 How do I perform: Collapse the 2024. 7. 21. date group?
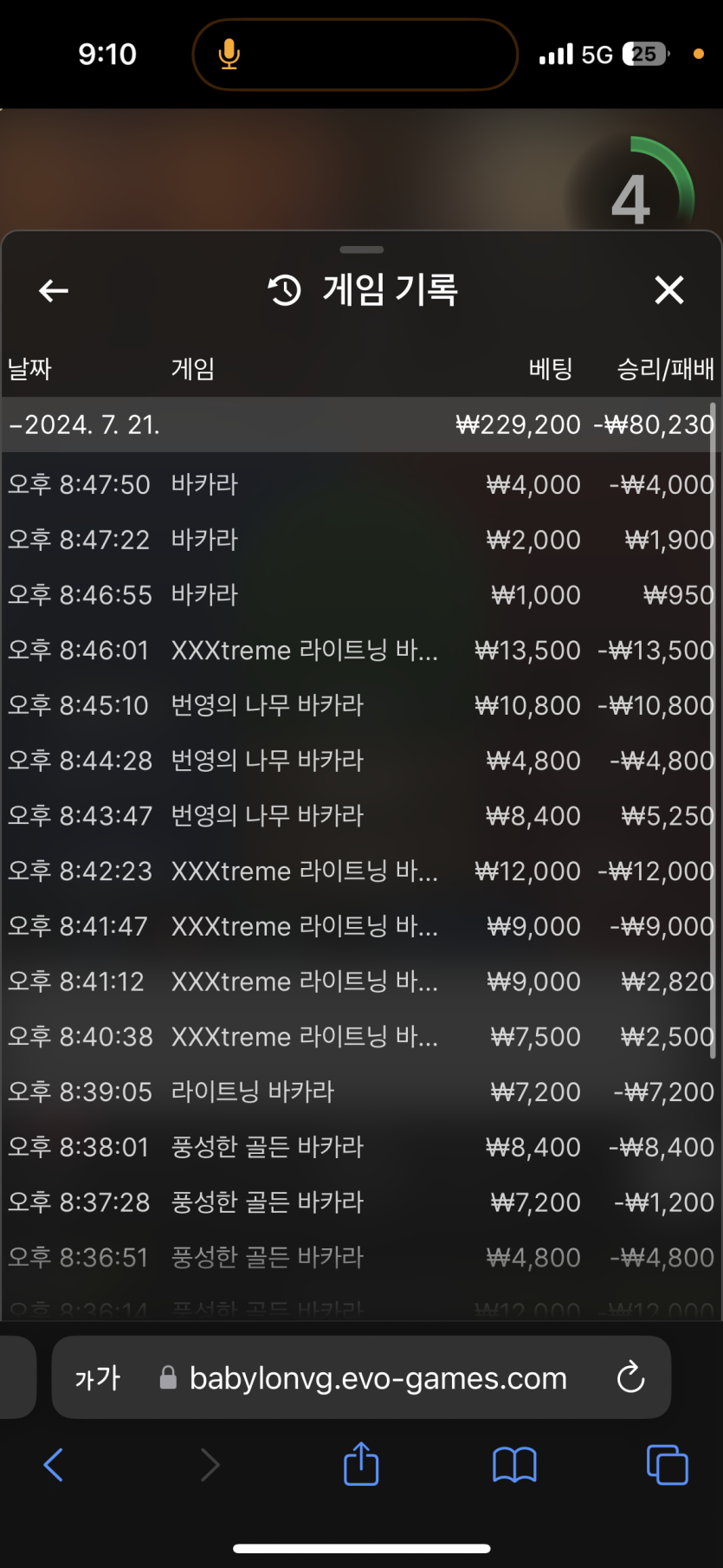87,424
